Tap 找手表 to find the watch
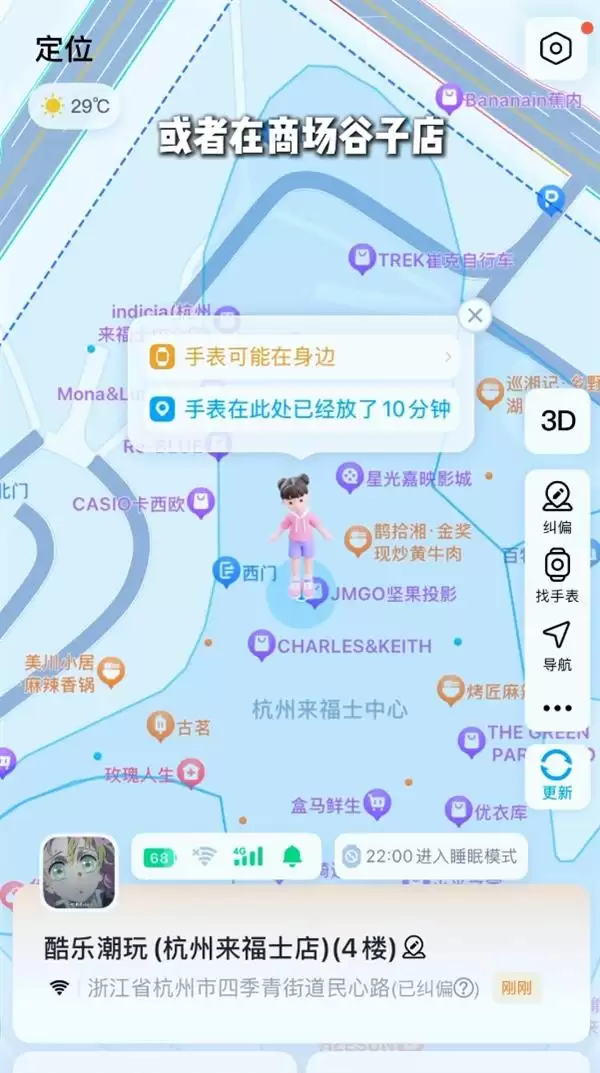This screenshot has height=1073, width=600. 558,576
